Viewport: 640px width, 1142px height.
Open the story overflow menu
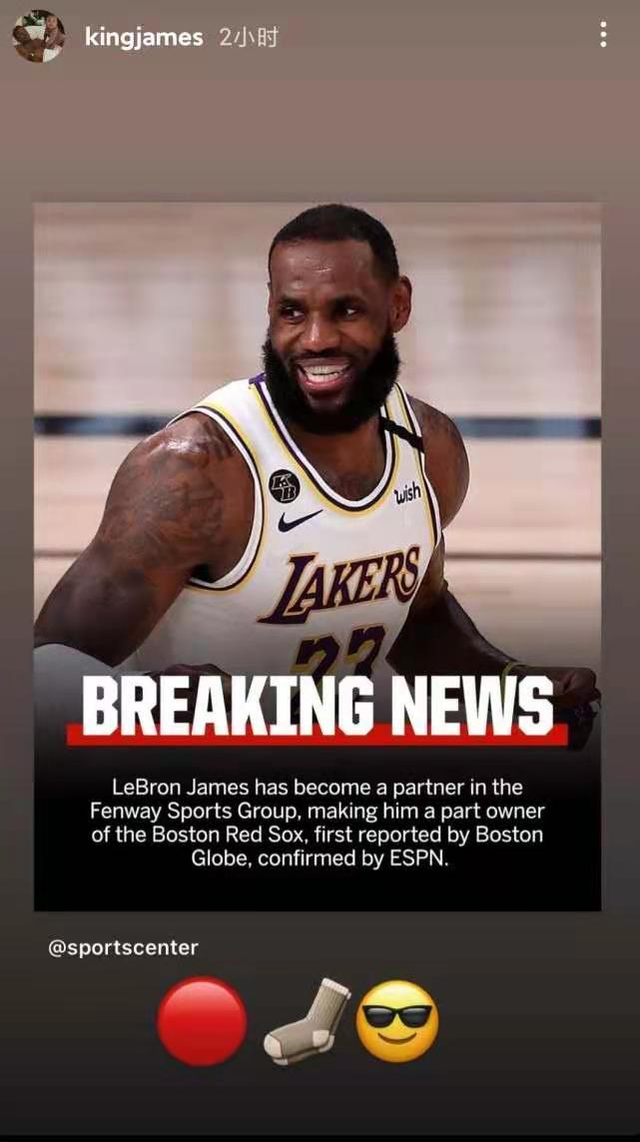click(603, 36)
